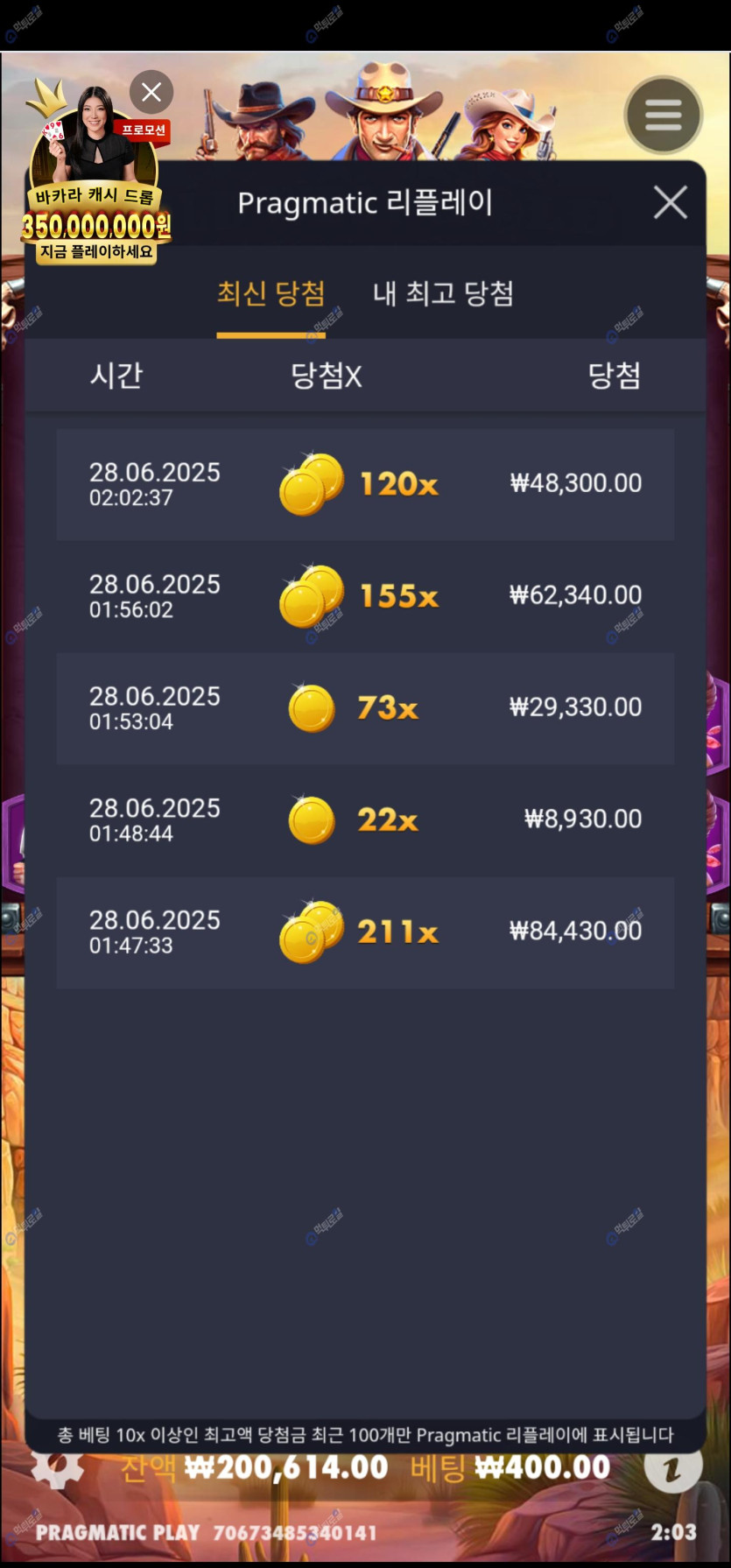Select the 최신 당첨 tab
Screen dimensions: 731x1568
[271, 294]
